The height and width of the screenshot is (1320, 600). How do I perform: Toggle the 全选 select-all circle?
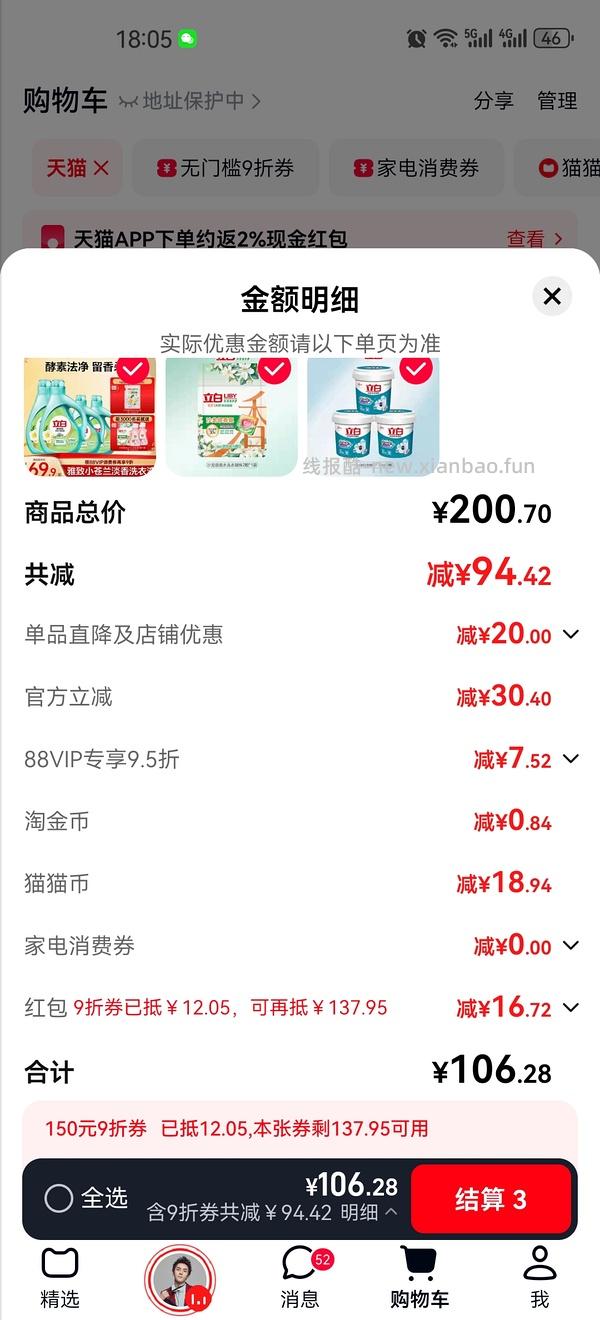[59, 1198]
